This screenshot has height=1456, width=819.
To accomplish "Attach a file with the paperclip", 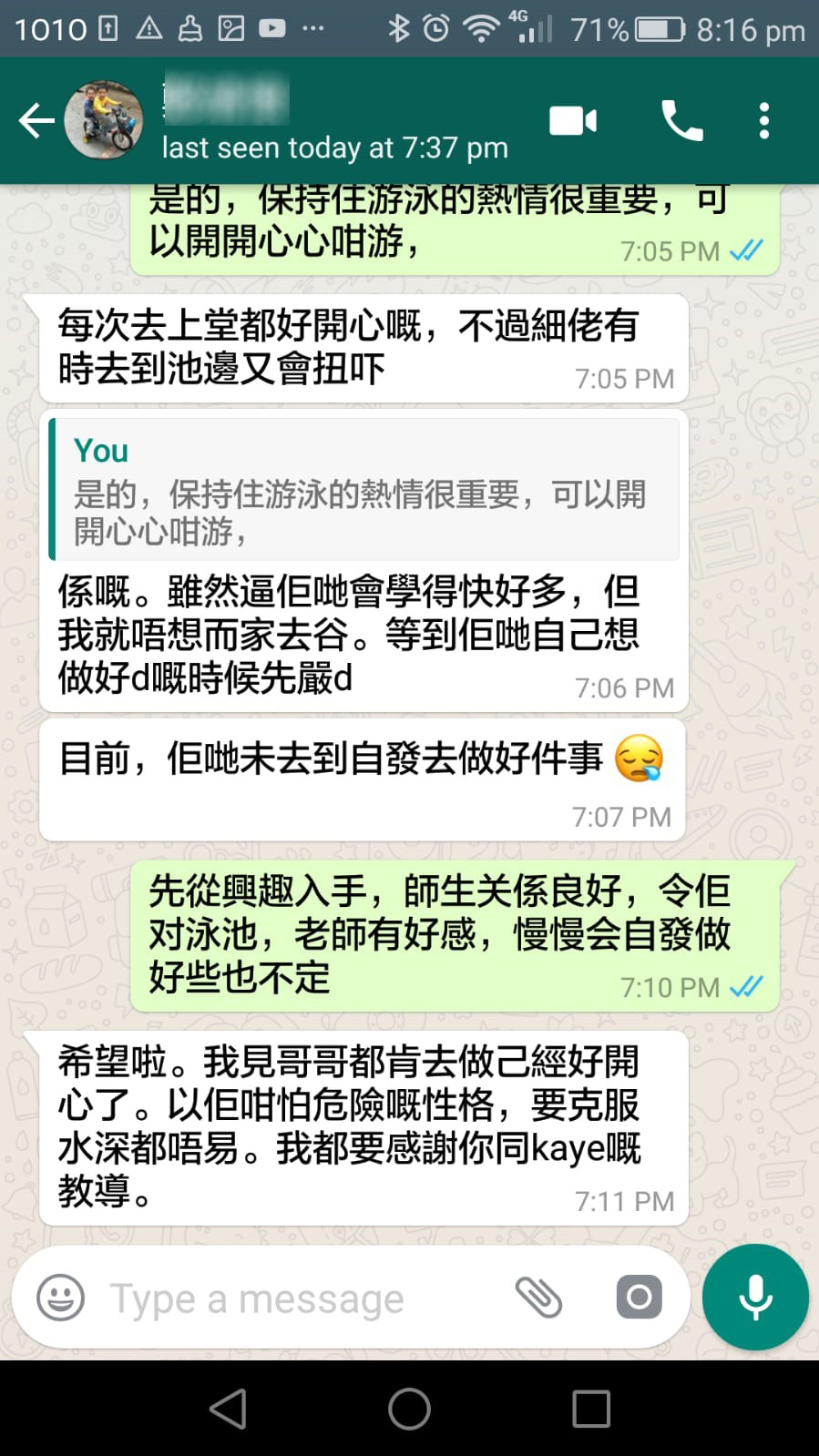I will (538, 1298).
